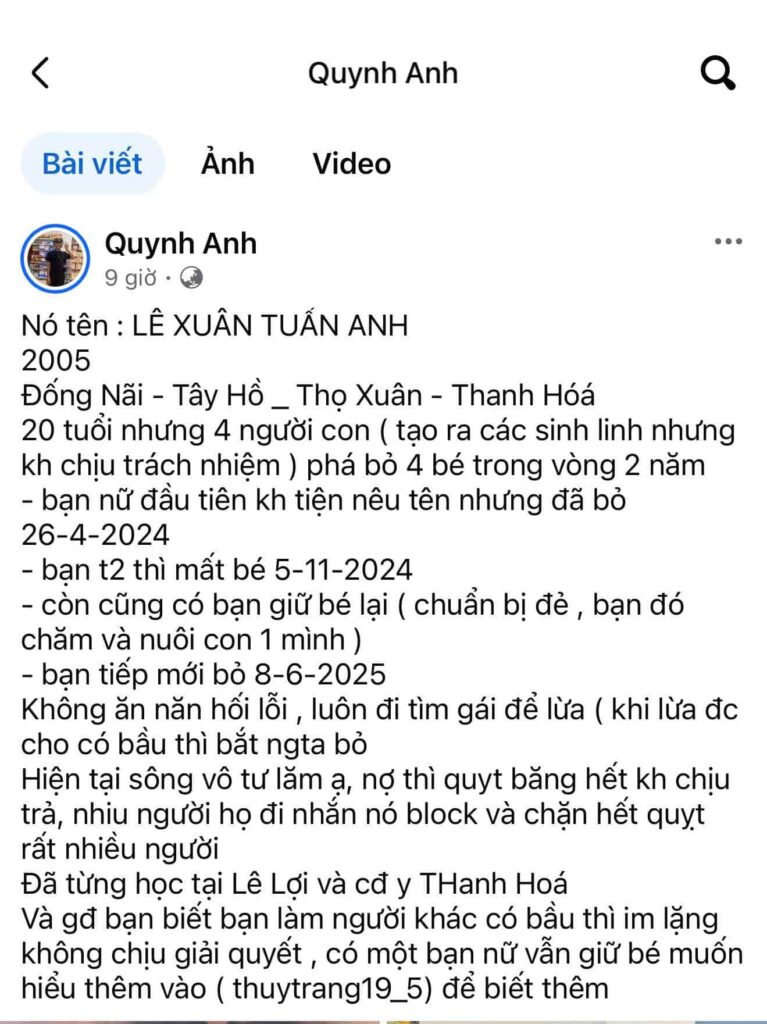The width and height of the screenshot is (767, 1024).
Task: Go back using the top-left arrow
Action: tap(40, 73)
